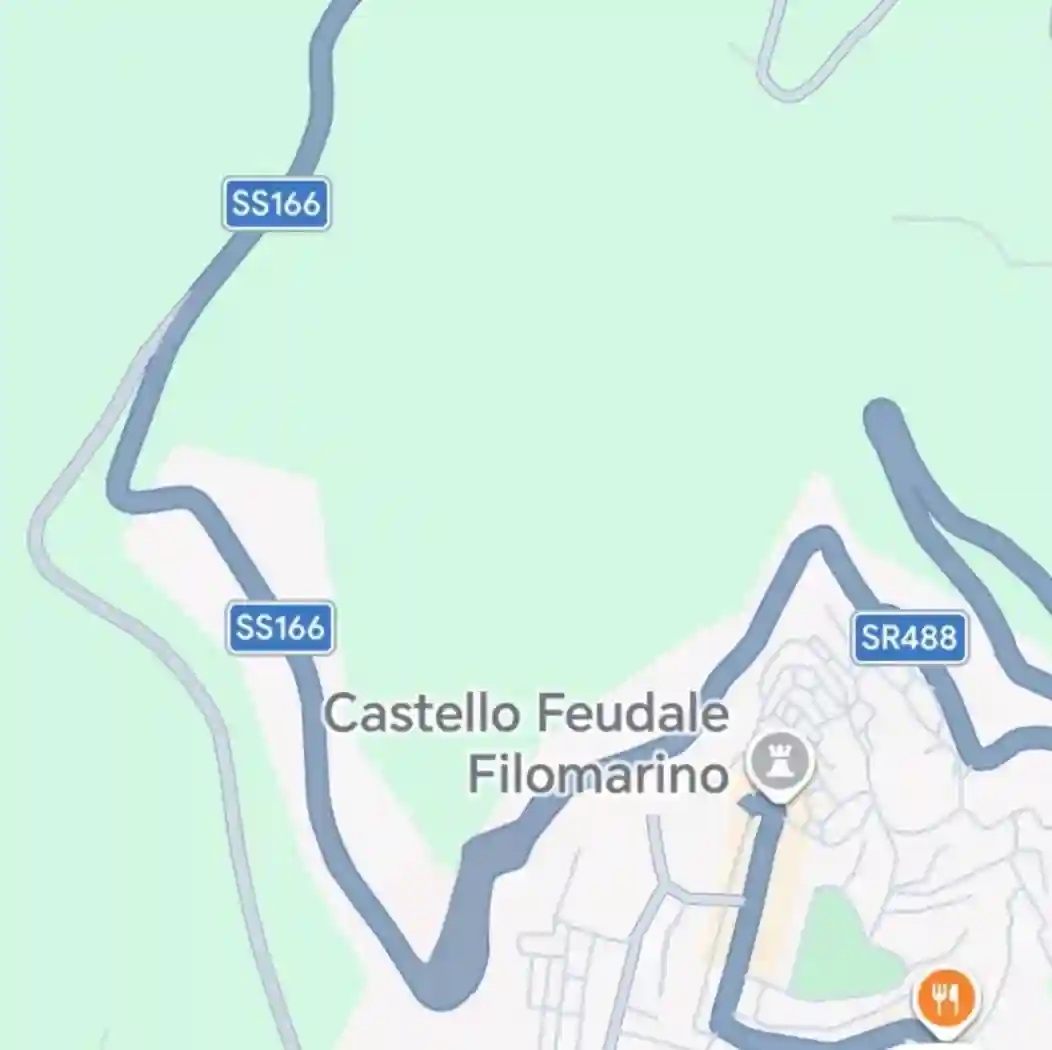Screen dimensions: 1052x1050
Task: Open the Castello Feudale Filomarino castle marker
Action: click(x=782, y=764)
